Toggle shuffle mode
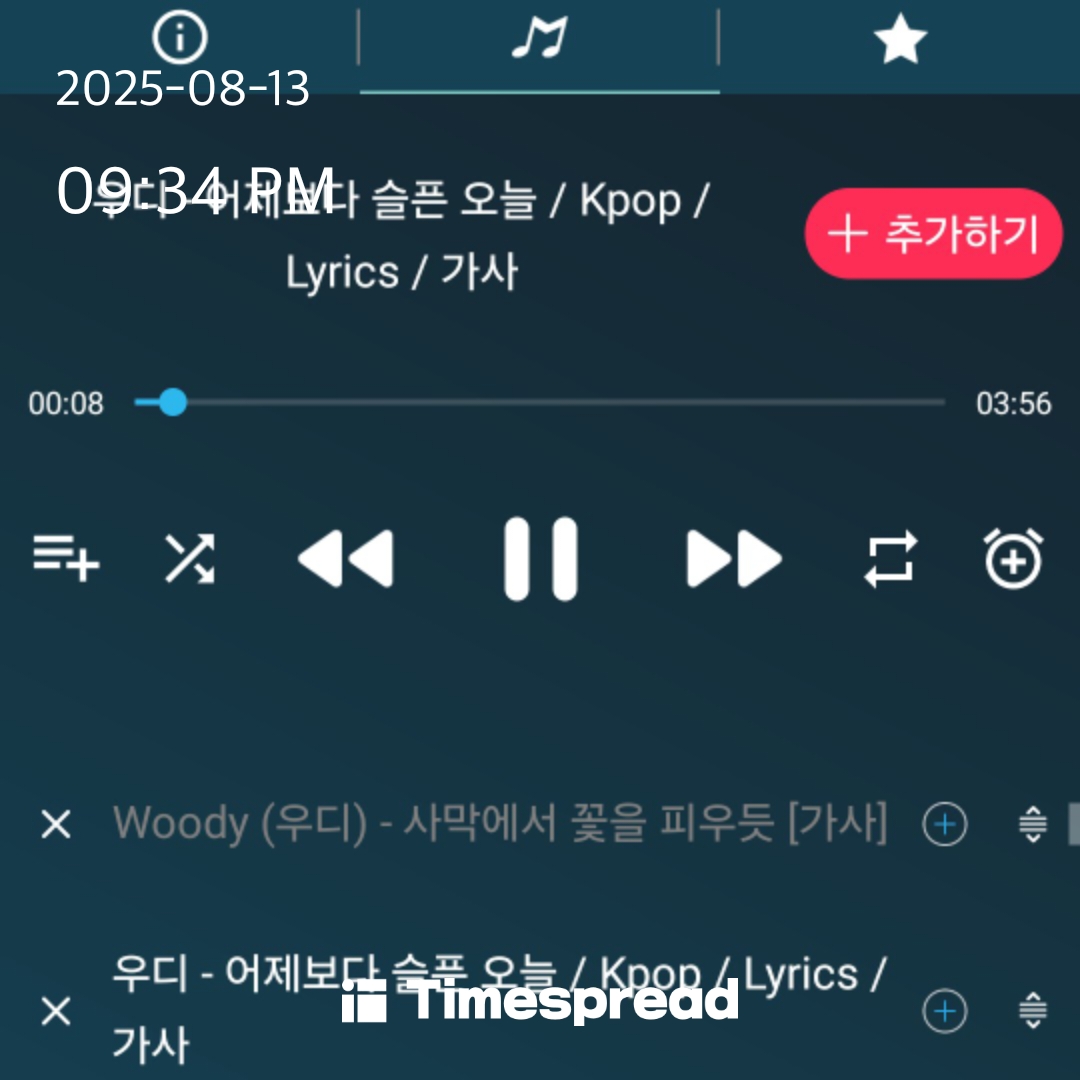Image resolution: width=1080 pixels, height=1080 pixels. coord(189,558)
